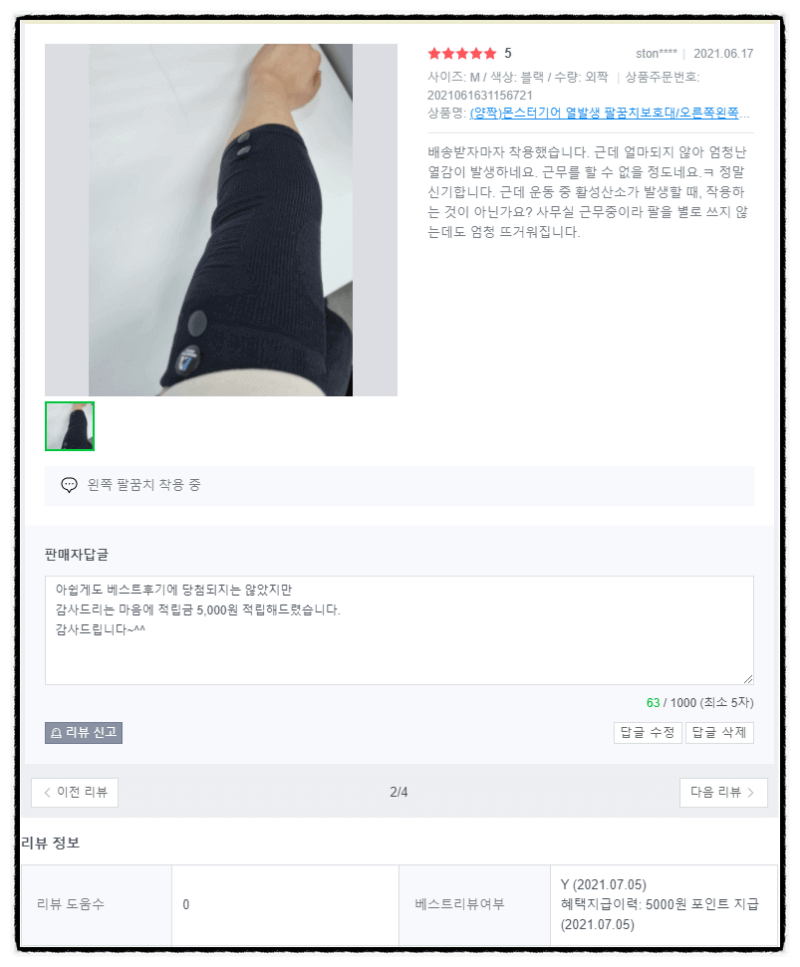The image size is (800, 967).
Task: Go to 이전 리뷰 previous review
Action: click(x=75, y=792)
